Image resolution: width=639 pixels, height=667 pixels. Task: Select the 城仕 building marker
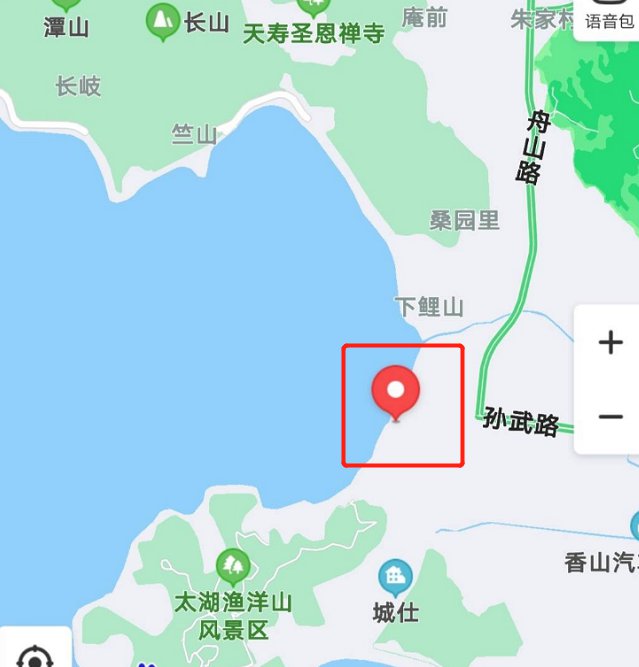[x=396, y=577]
